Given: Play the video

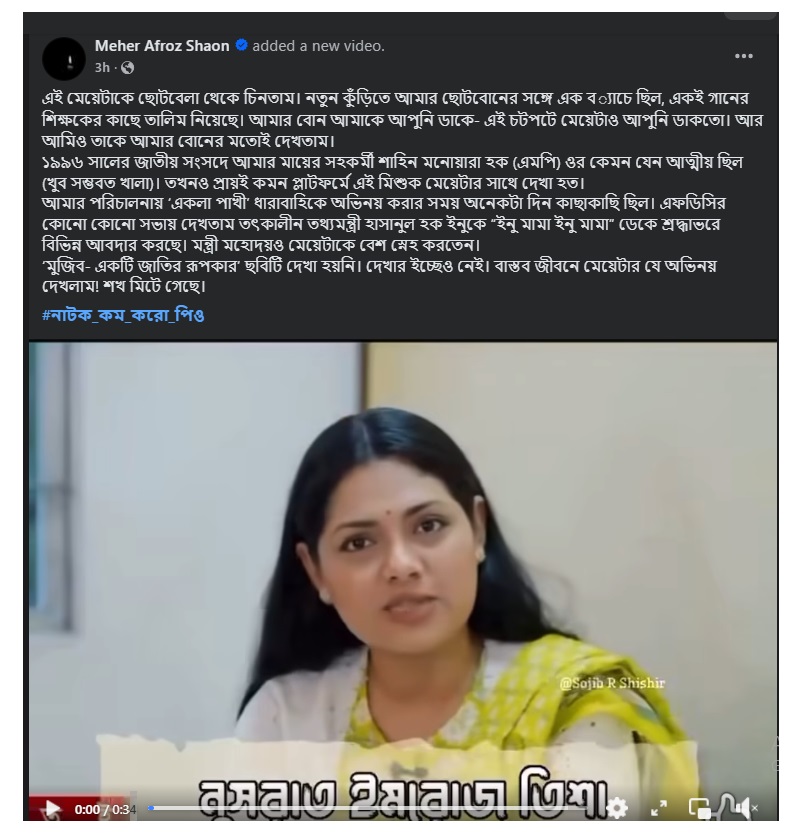Looking at the screenshot, I should [51, 809].
